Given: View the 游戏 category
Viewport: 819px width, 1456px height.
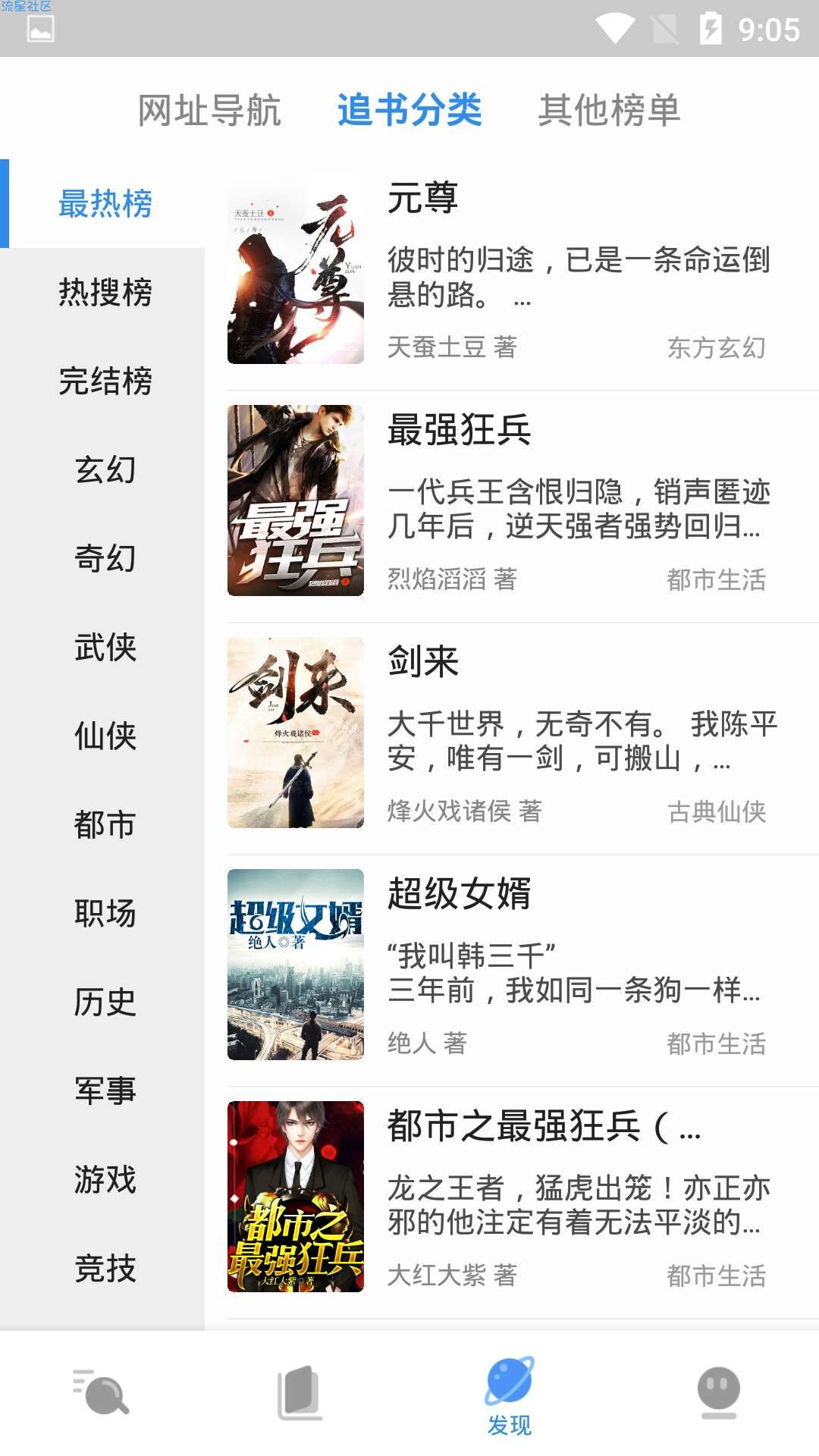Looking at the screenshot, I should click(x=105, y=1179).
